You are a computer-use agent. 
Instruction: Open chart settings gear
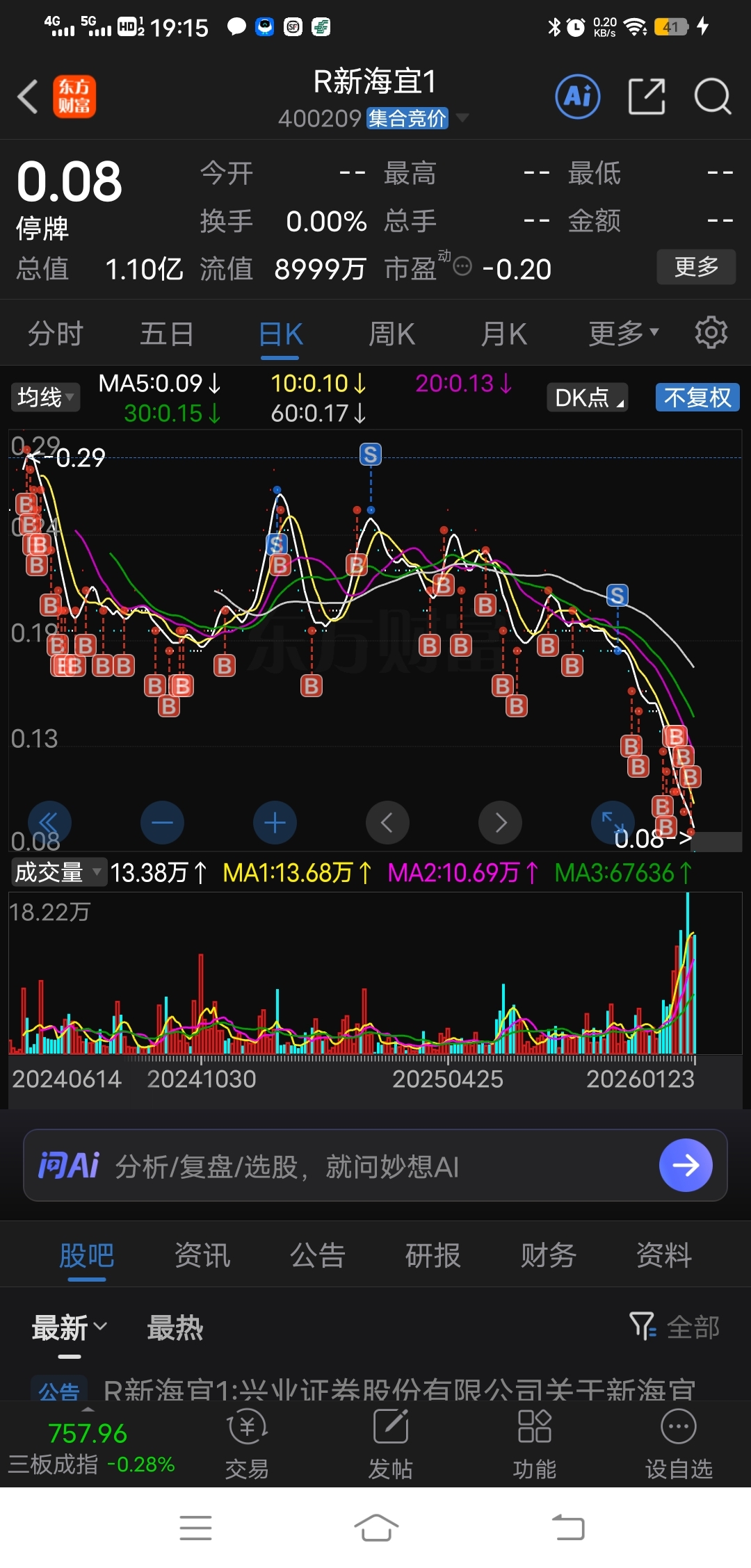coord(711,333)
